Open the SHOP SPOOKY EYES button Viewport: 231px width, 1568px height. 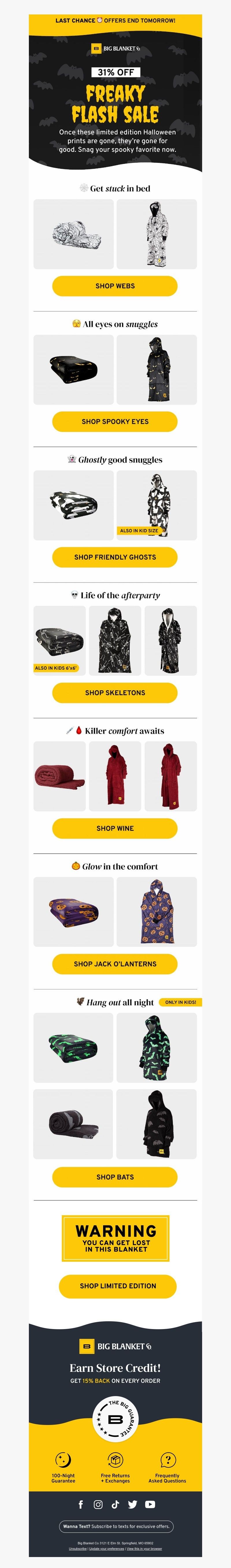115,421
